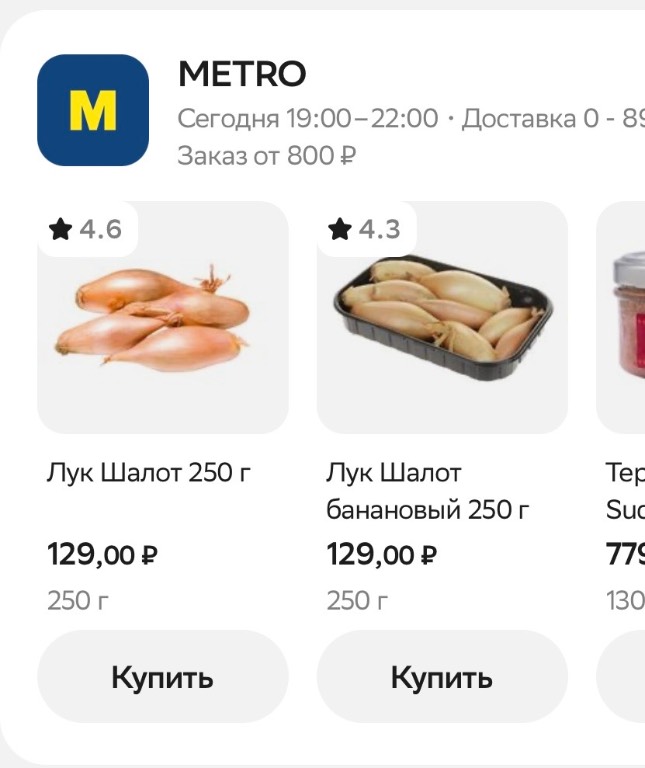Screen dimensions: 645x768
Task: Open the Лук Шалот 250 г product card
Action: coord(162,318)
